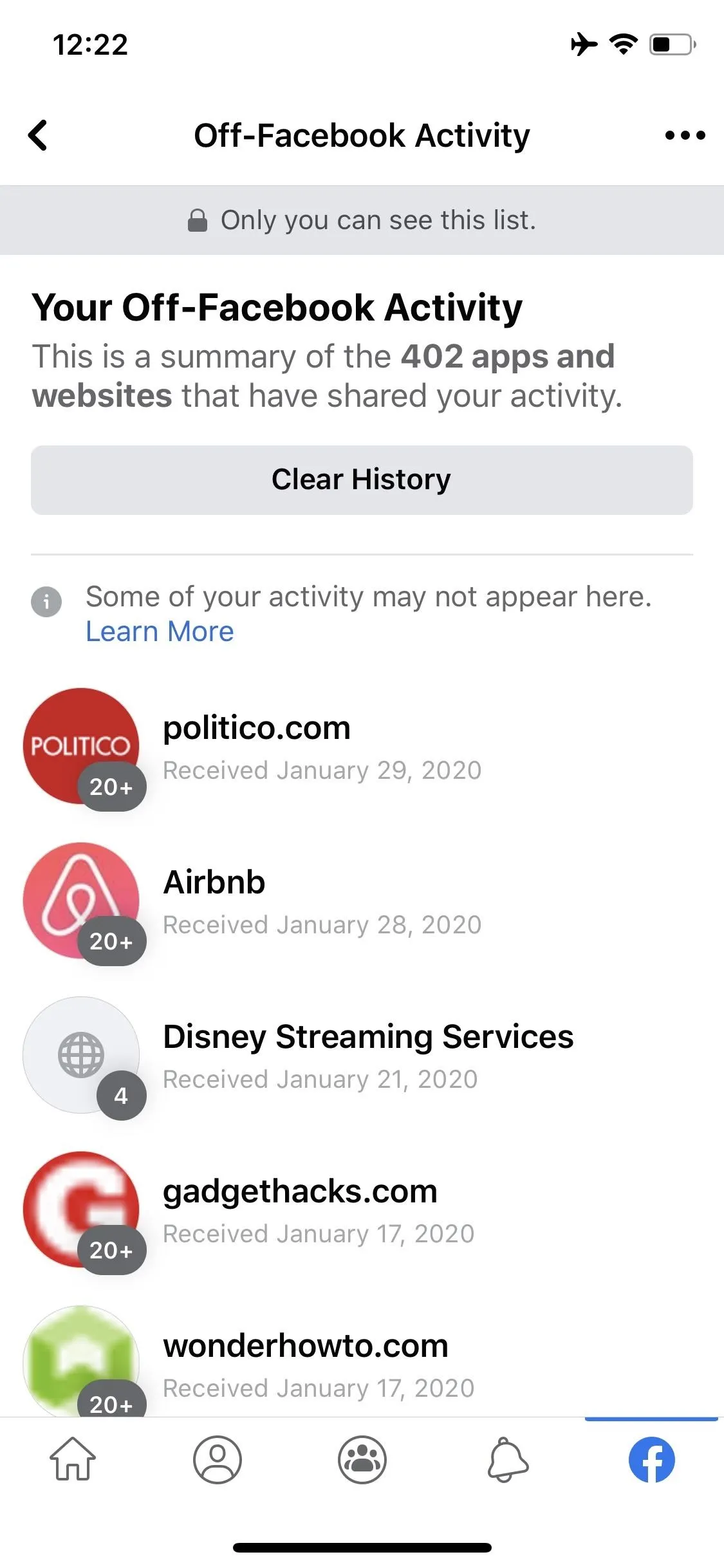Switch to the Home feed tab
This screenshot has height=1568, width=724.
click(73, 1459)
